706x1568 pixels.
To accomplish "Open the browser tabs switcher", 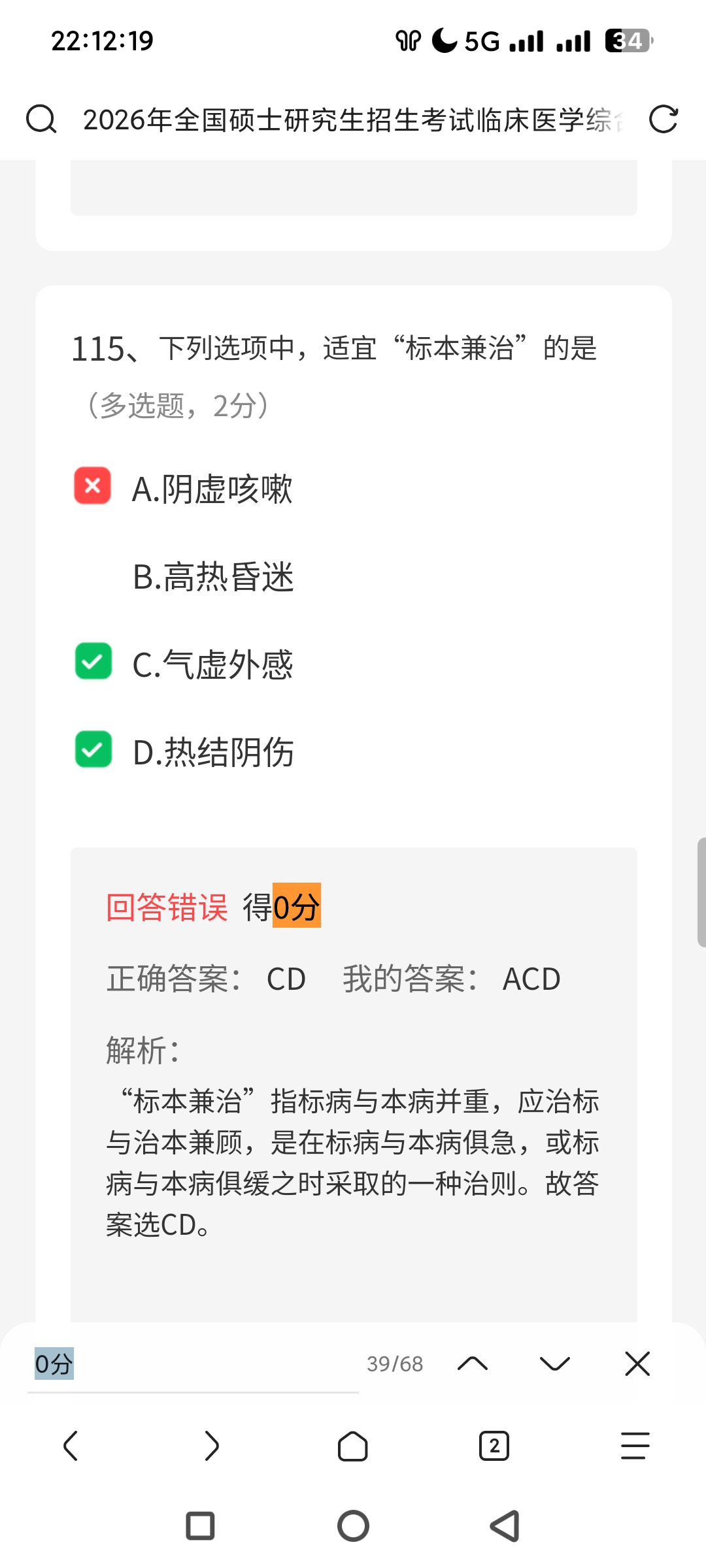I will tap(494, 1446).
